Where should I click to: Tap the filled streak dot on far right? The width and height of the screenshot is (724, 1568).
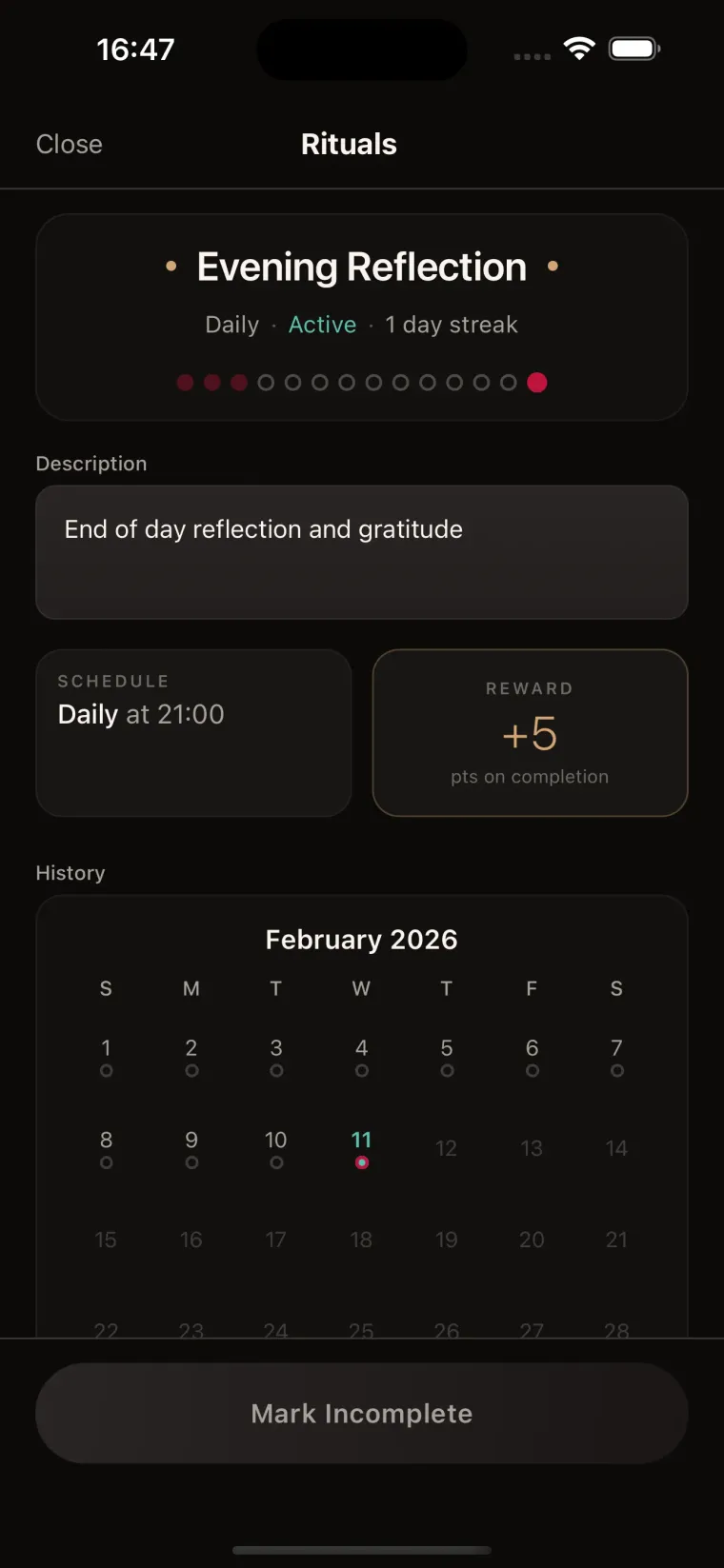[538, 382]
